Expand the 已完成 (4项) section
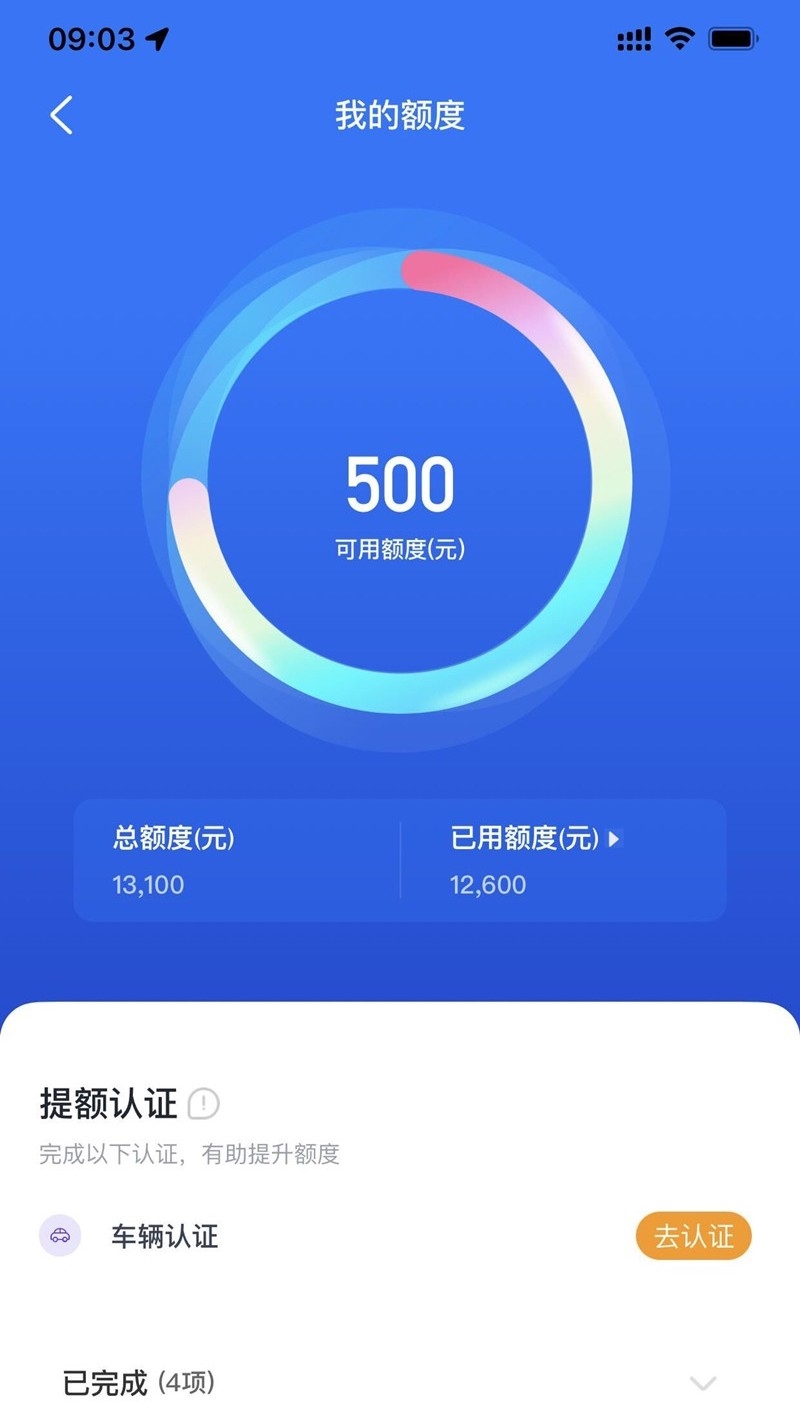The image size is (800, 1426). (x=703, y=1383)
